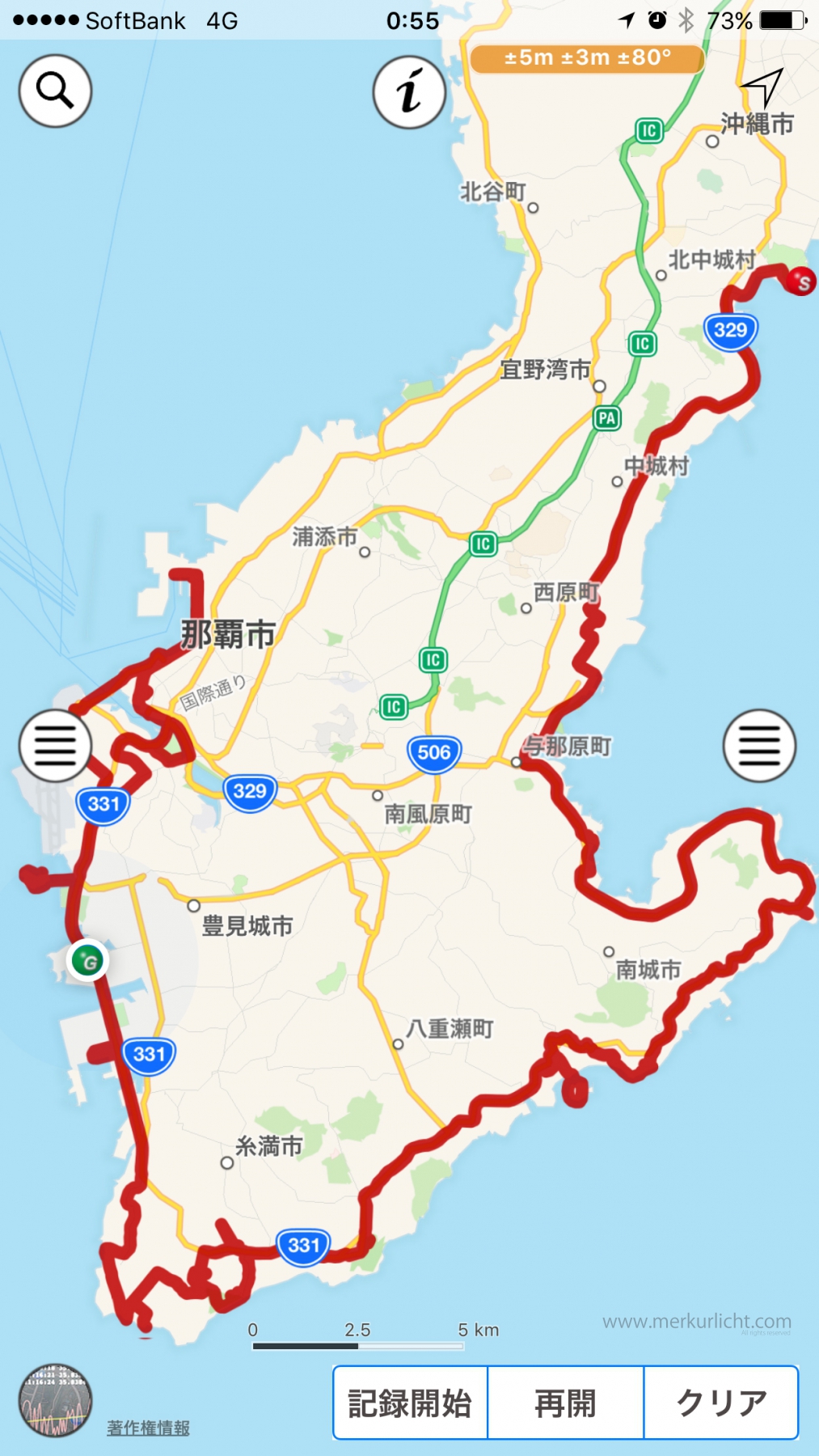Screen dimensions: 819x1456
Task: Center map with location arrow icon
Action: tap(762, 87)
